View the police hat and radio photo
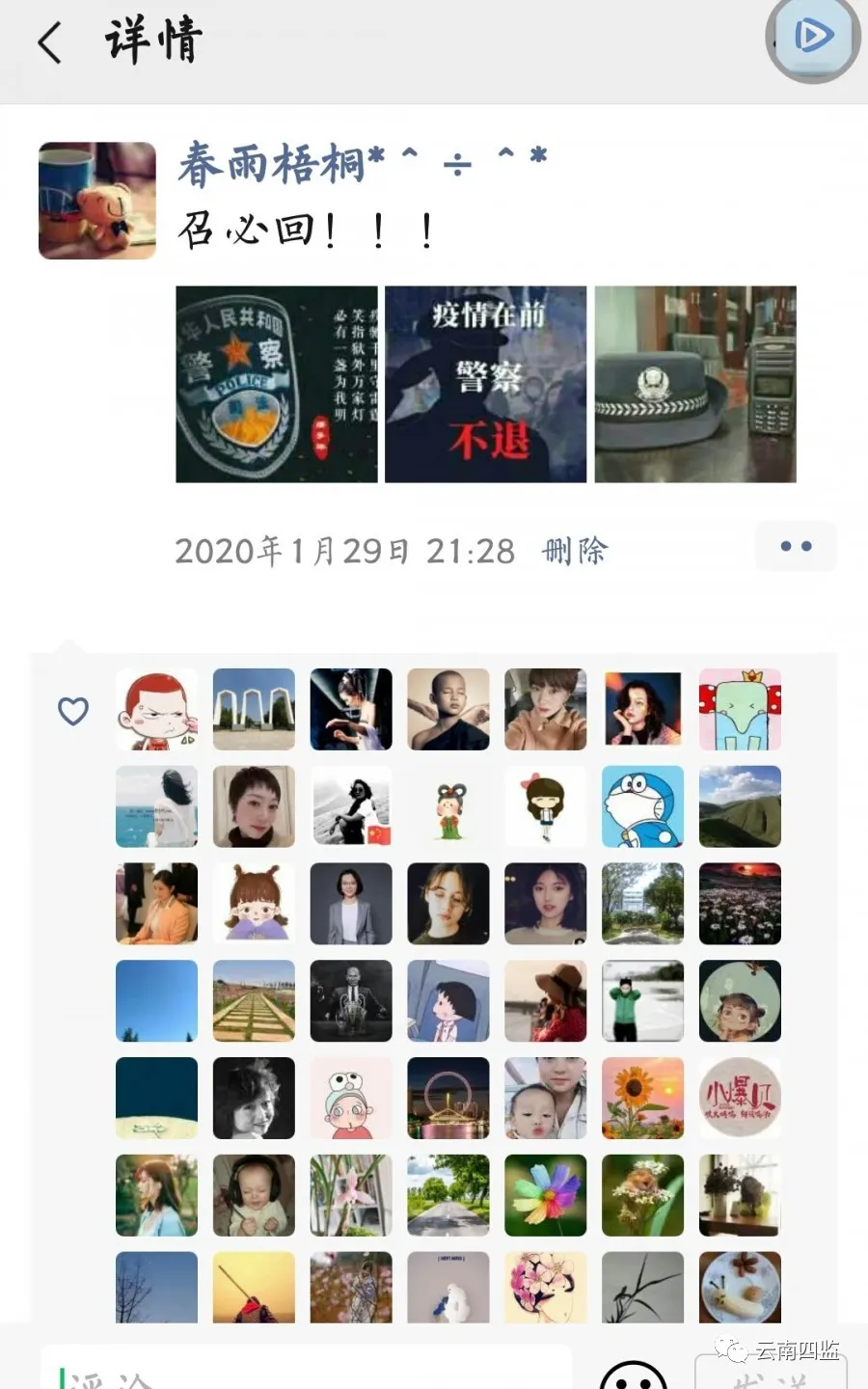 pyautogui.click(x=695, y=384)
